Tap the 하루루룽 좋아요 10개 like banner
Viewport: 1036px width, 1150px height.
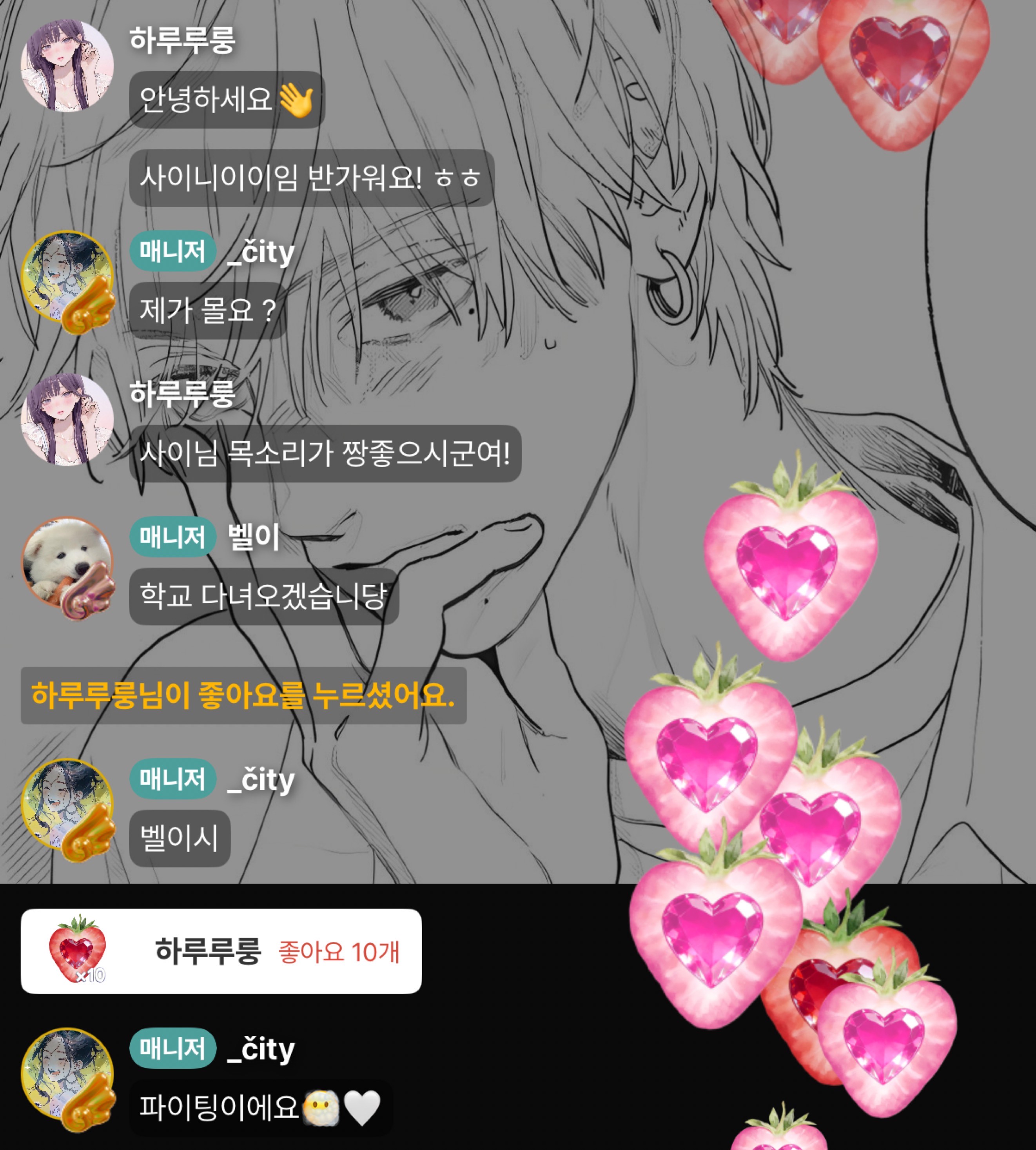tap(221, 951)
